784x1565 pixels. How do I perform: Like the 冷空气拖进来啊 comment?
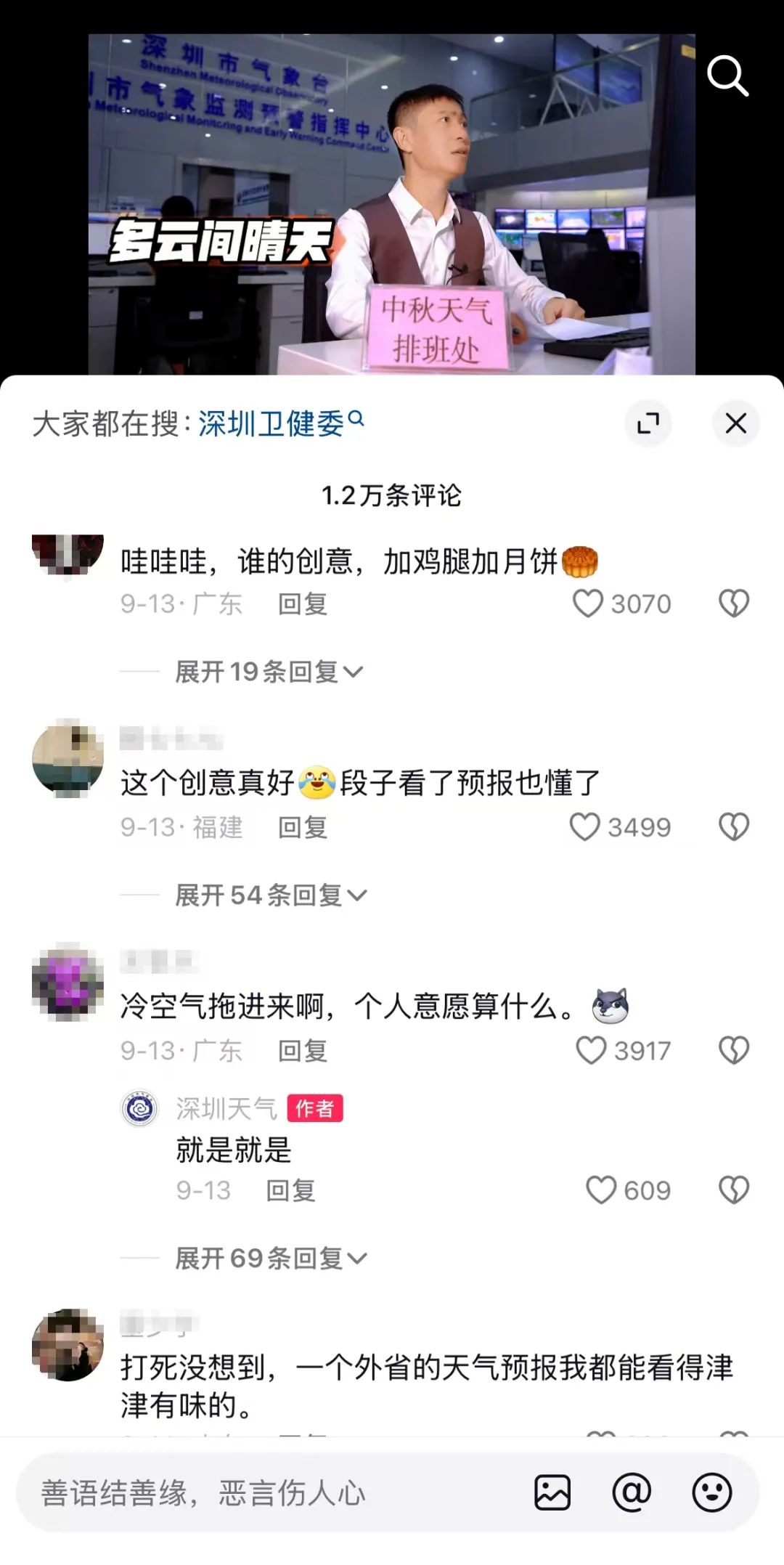pos(591,1051)
